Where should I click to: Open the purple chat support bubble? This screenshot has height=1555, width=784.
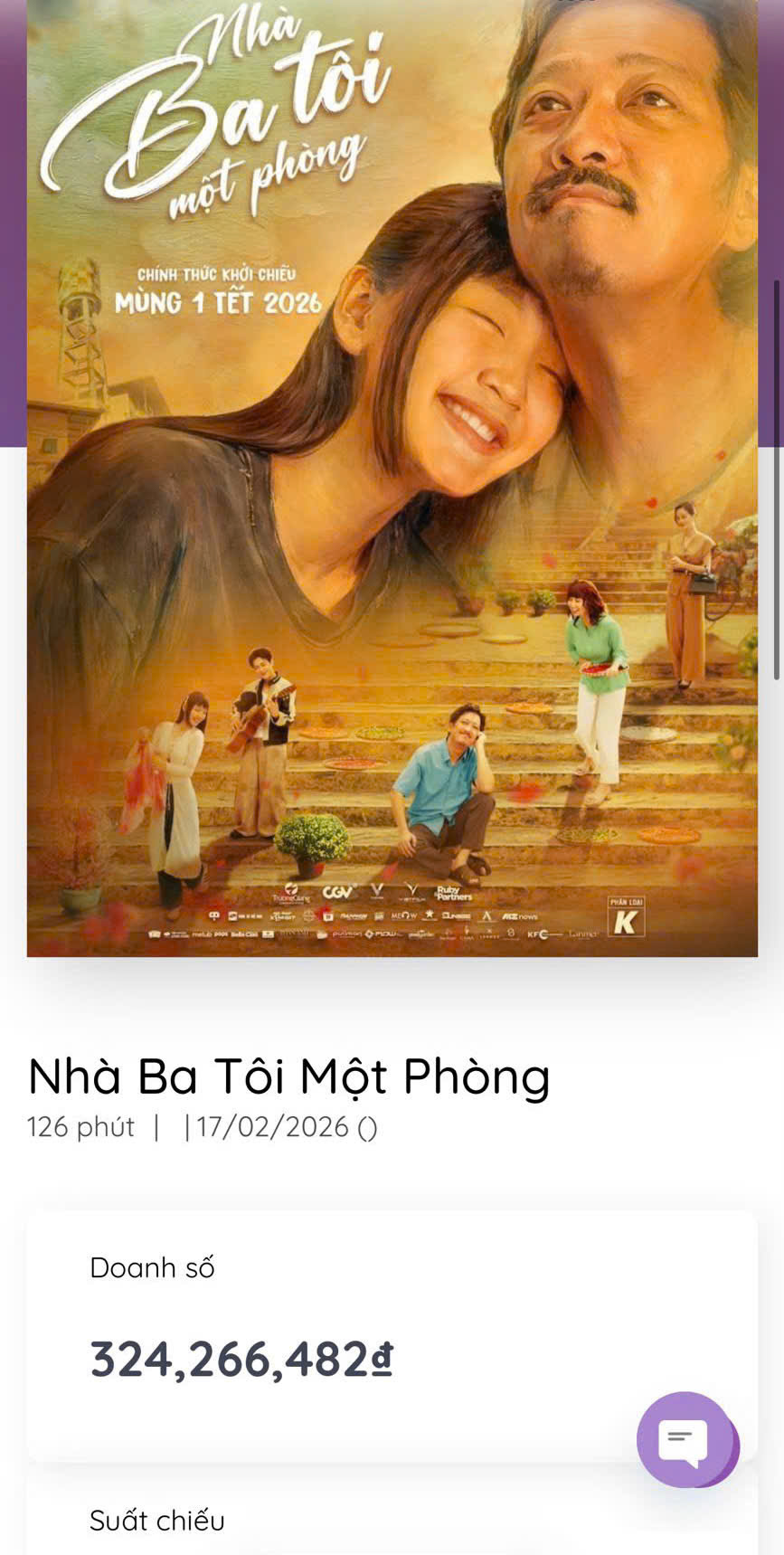(685, 1439)
